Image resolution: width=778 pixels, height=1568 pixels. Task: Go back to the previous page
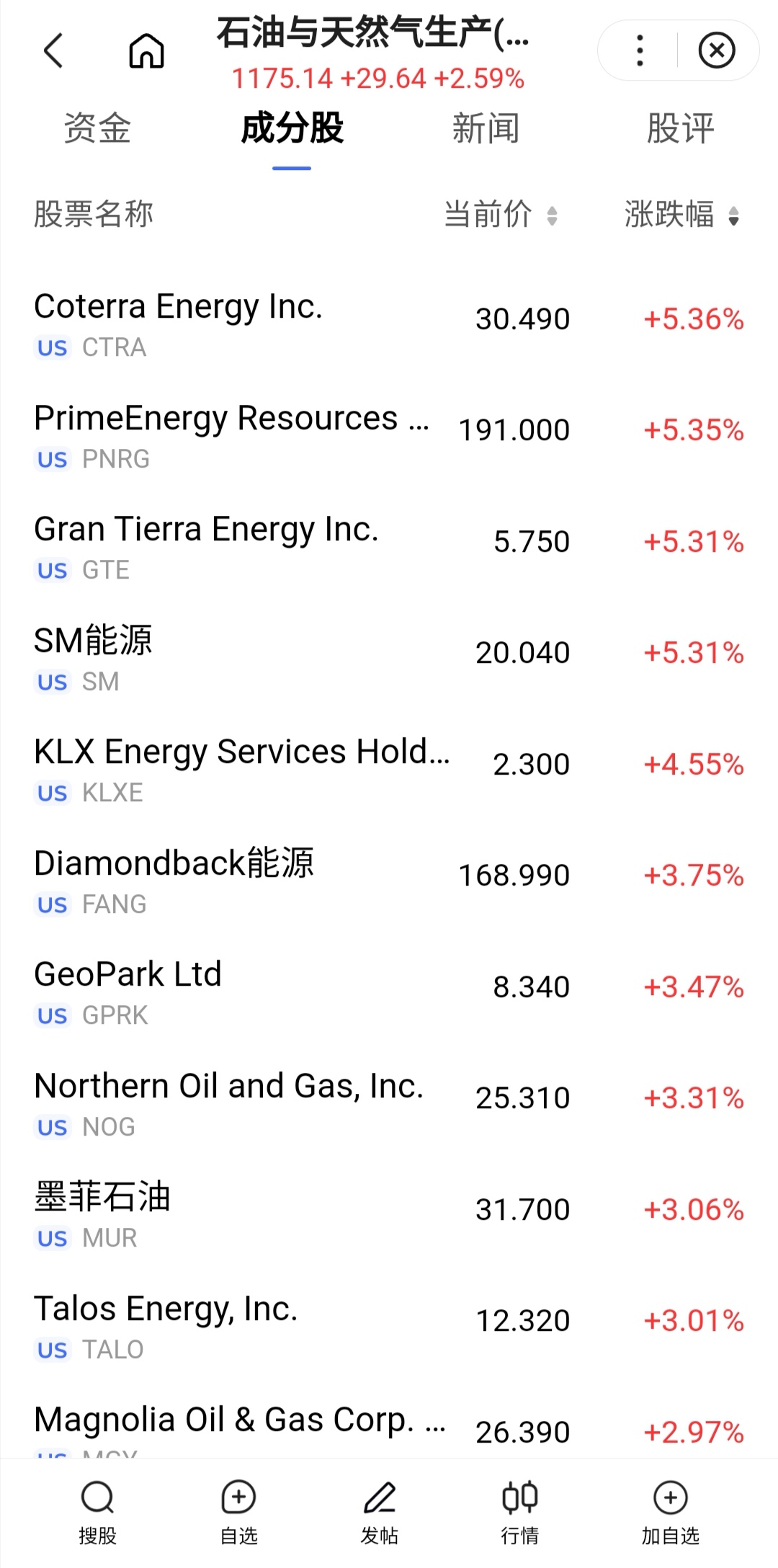[x=54, y=51]
